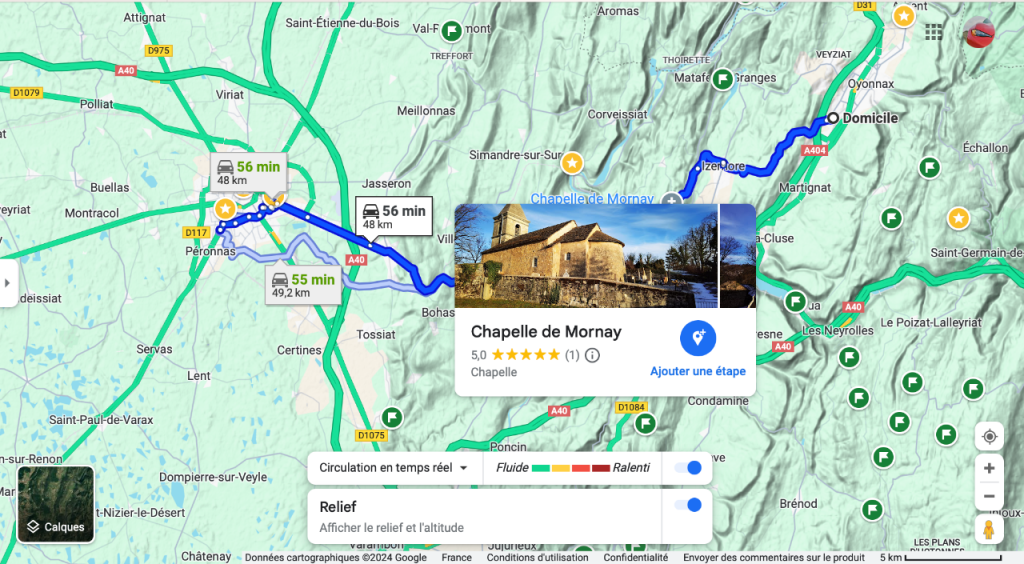Open the account profile avatar
1024x564 pixels.
pos(980,32)
